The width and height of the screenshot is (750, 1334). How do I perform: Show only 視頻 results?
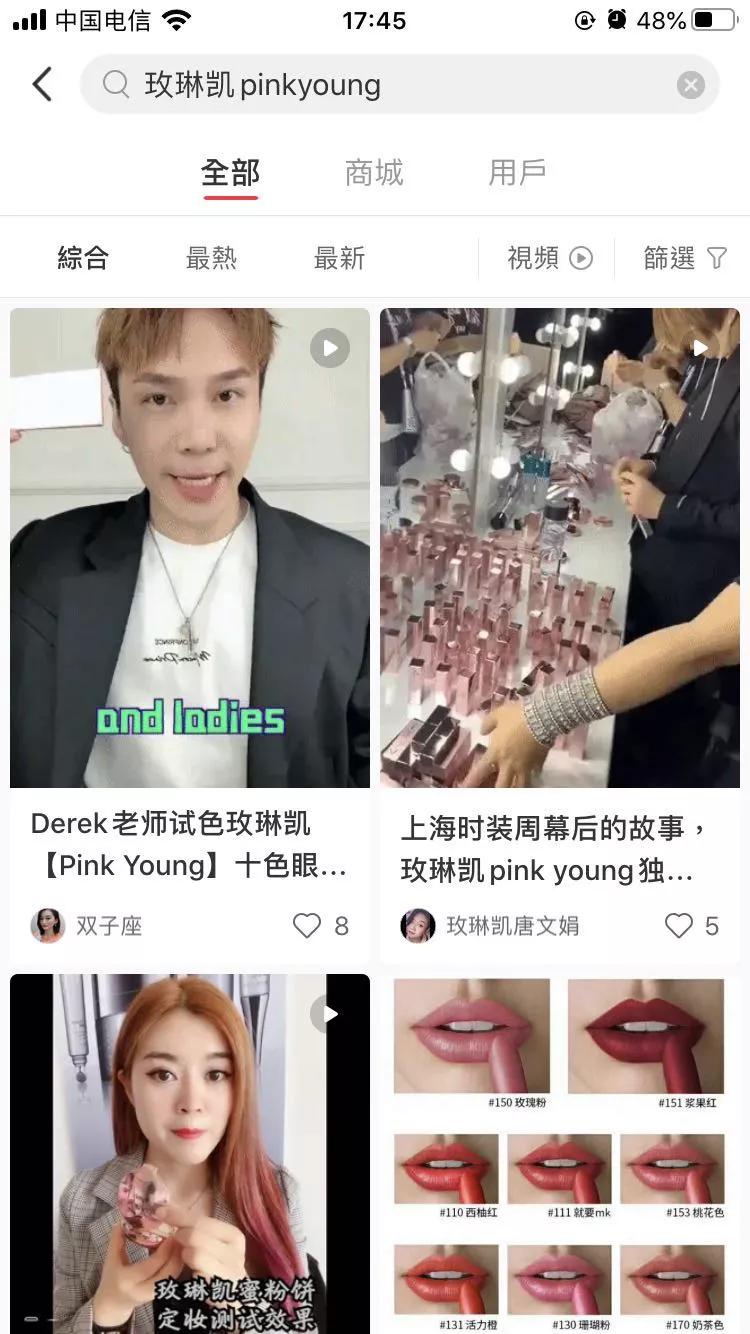tap(549, 258)
